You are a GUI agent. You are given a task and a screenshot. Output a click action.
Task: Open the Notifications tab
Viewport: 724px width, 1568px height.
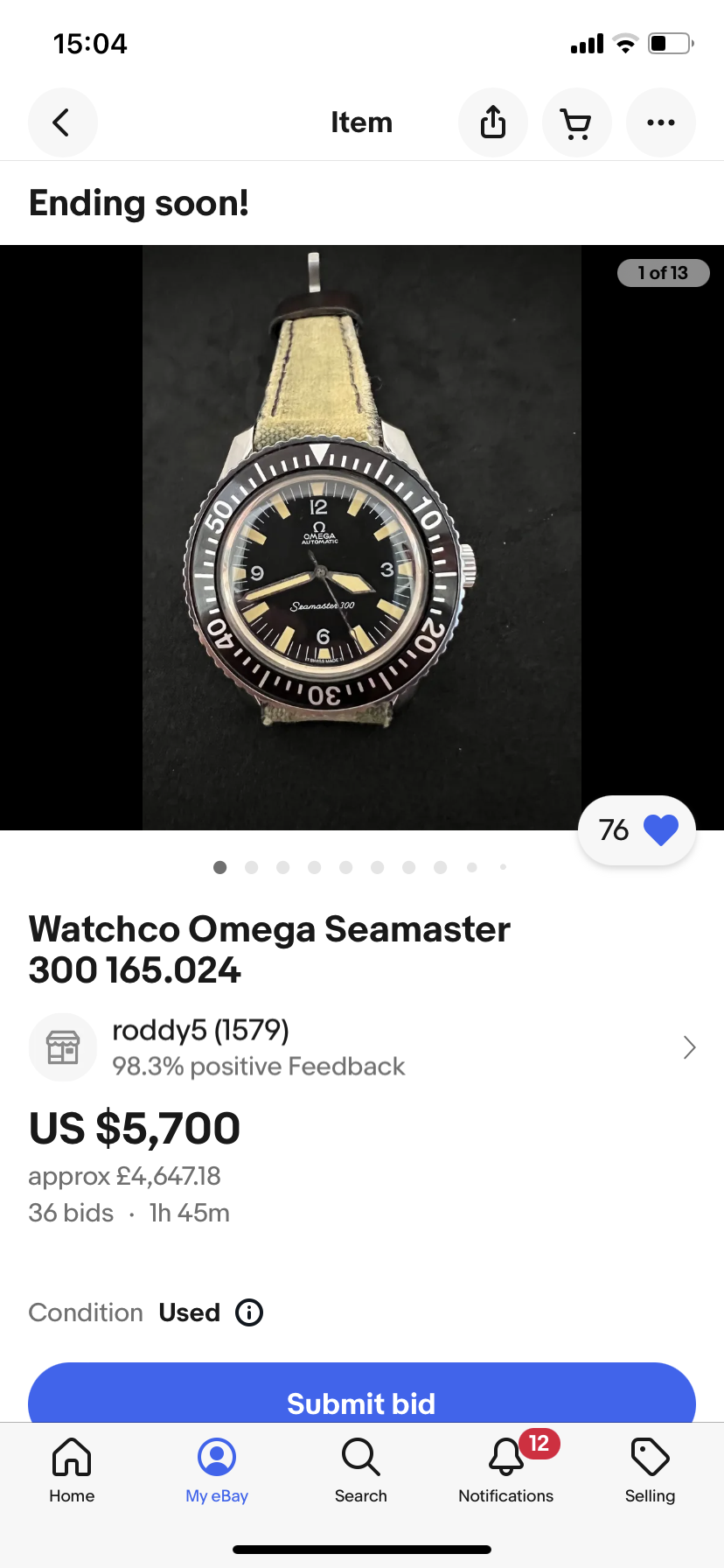tap(506, 1471)
